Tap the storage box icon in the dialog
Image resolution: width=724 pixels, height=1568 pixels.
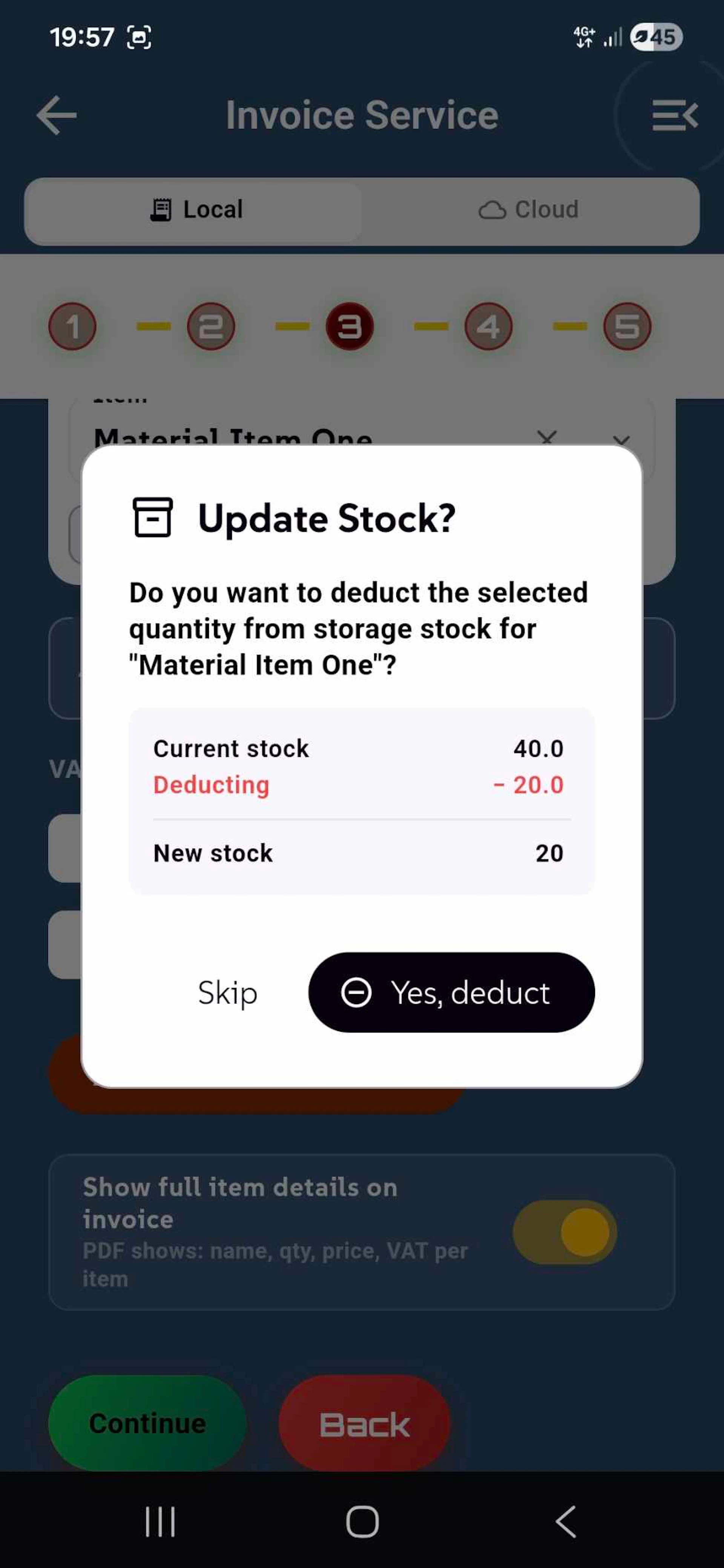pyautogui.click(x=153, y=519)
